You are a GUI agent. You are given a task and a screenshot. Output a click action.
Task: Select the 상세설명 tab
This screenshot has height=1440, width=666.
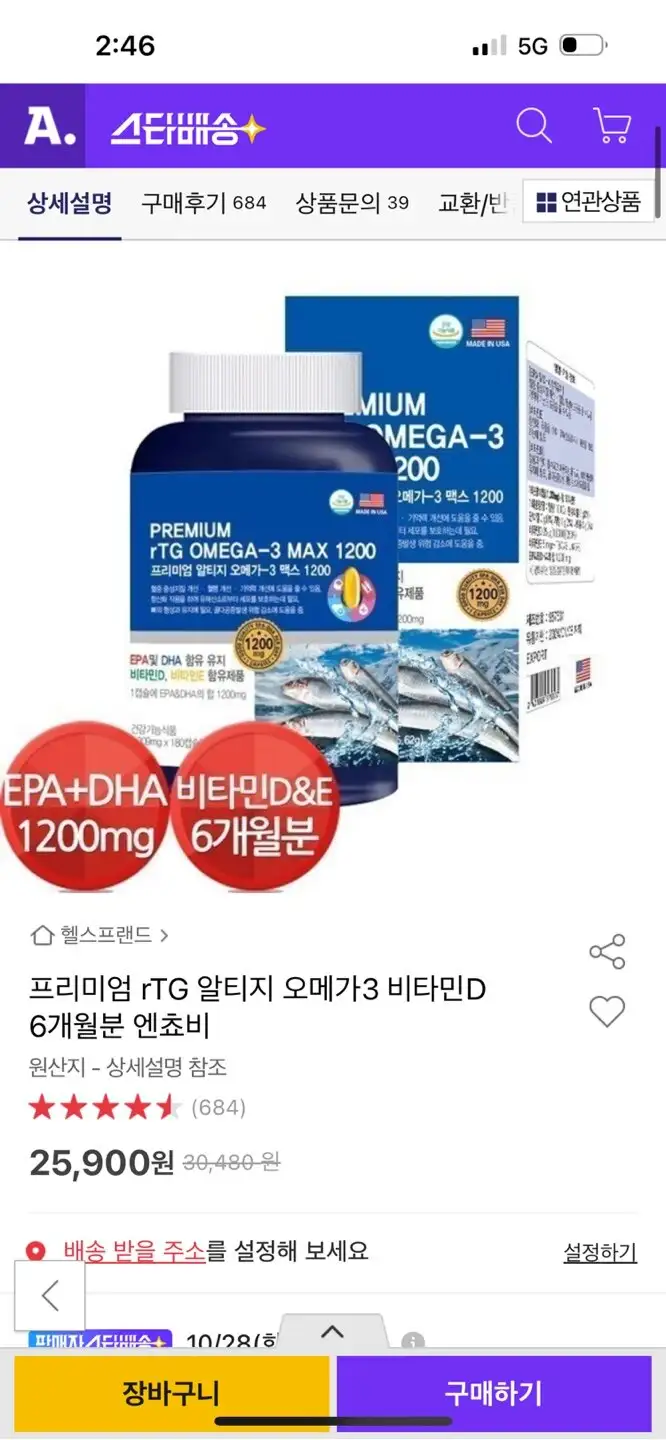pos(69,203)
